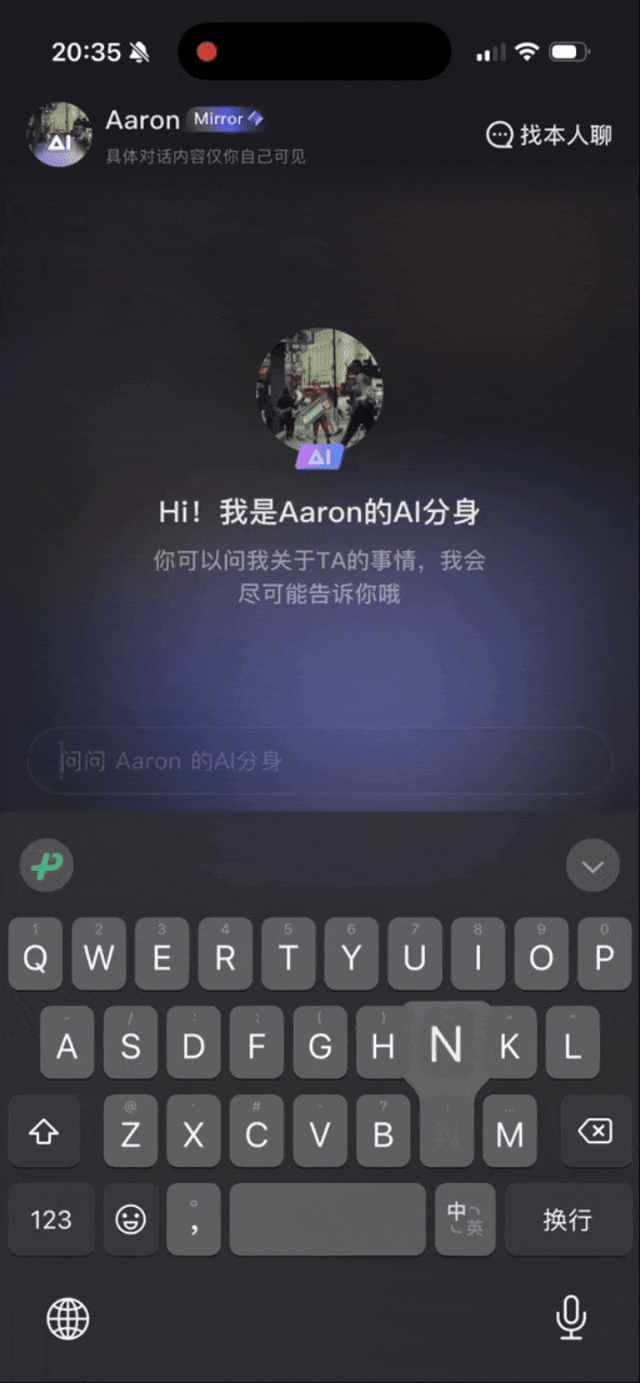The image size is (640, 1383).
Task: Start voice dictation with microphone
Action: (x=571, y=1318)
